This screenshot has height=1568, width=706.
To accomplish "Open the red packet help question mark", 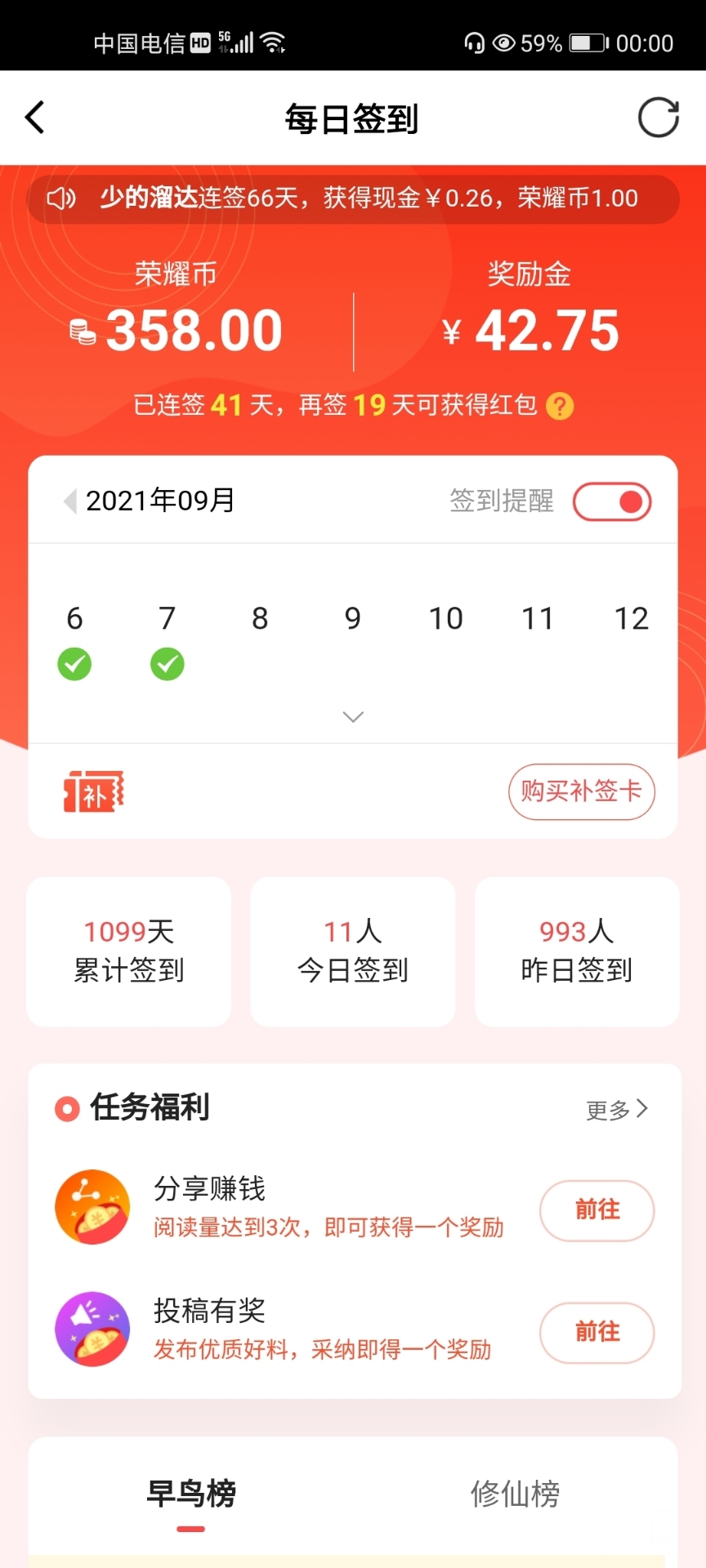I will [x=560, y=406].
